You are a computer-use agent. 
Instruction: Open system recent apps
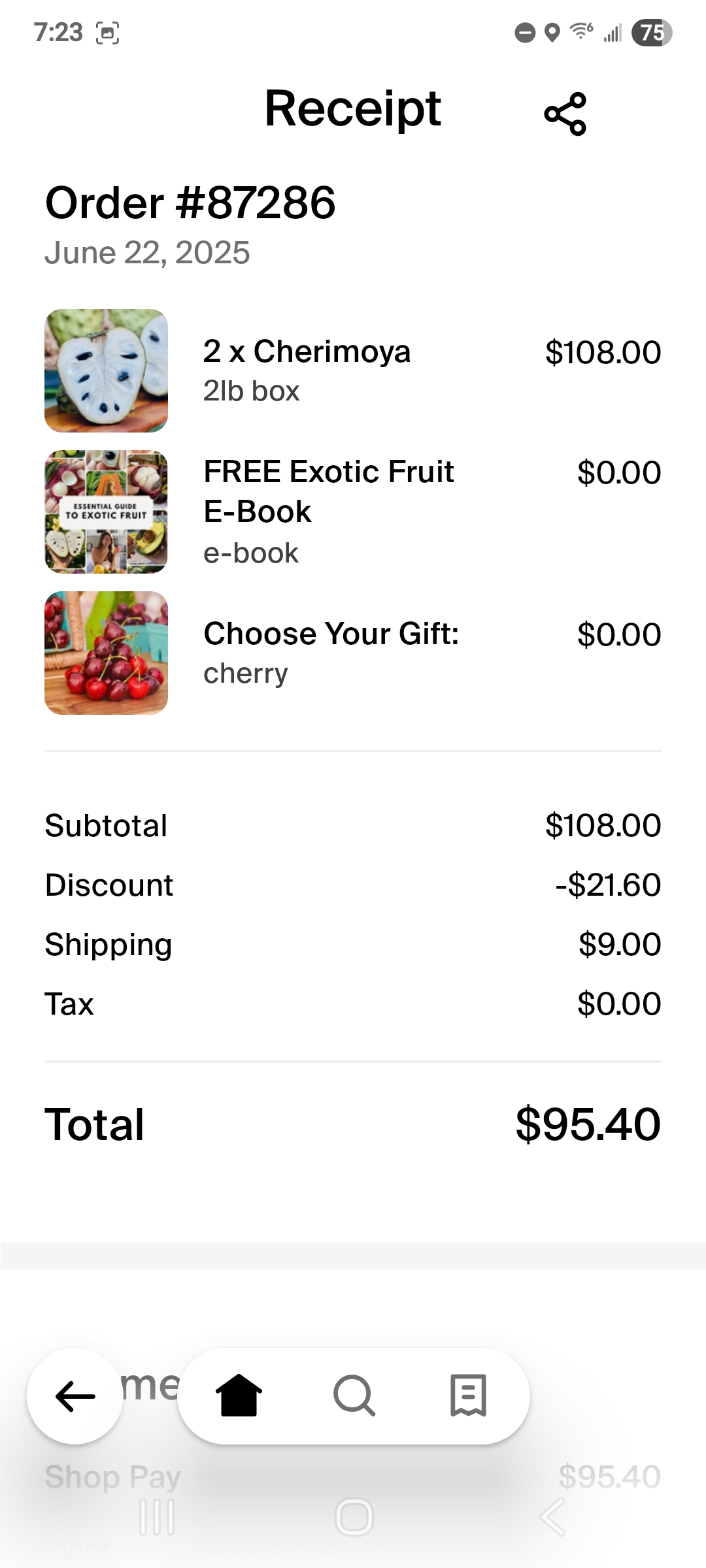(x=157, y=1517)
